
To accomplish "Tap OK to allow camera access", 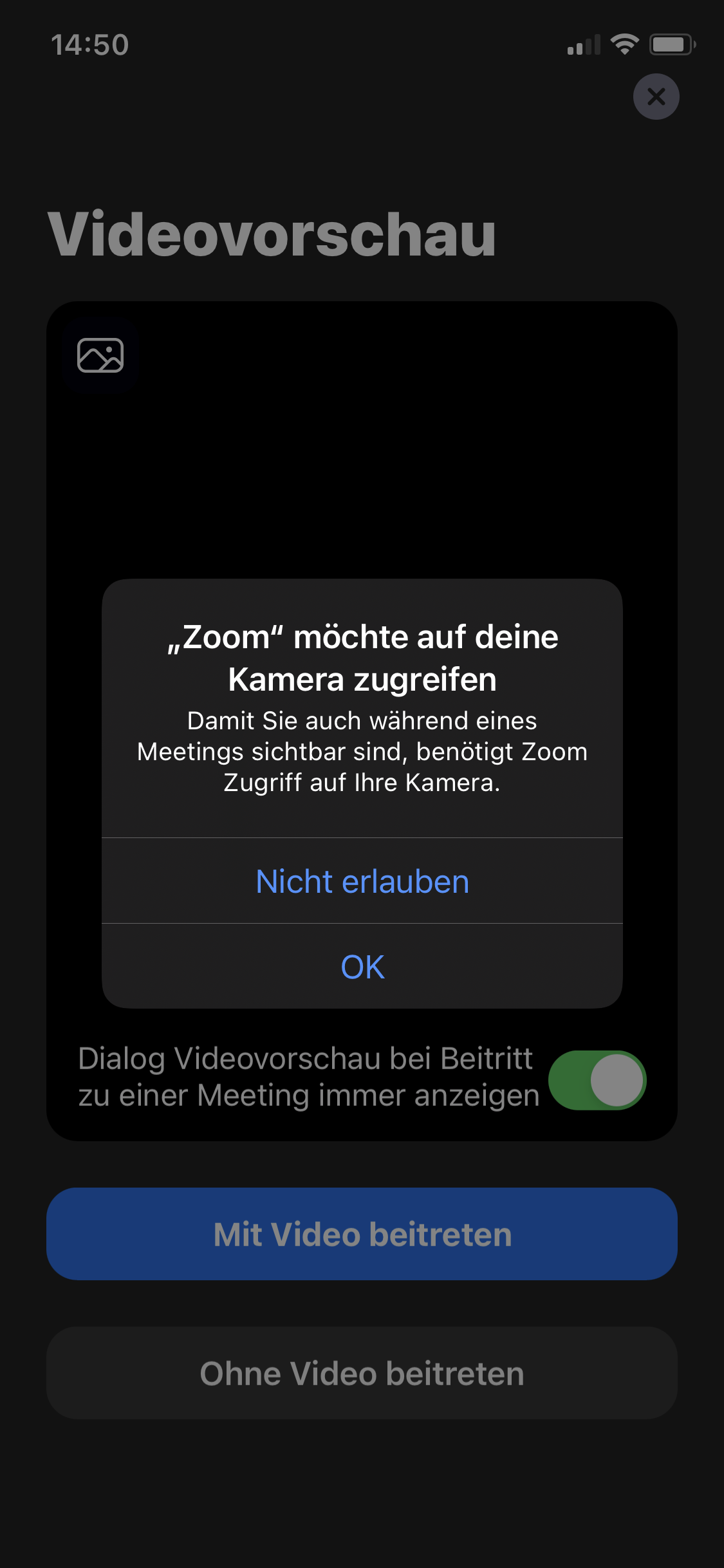I will tap(362, 966).
